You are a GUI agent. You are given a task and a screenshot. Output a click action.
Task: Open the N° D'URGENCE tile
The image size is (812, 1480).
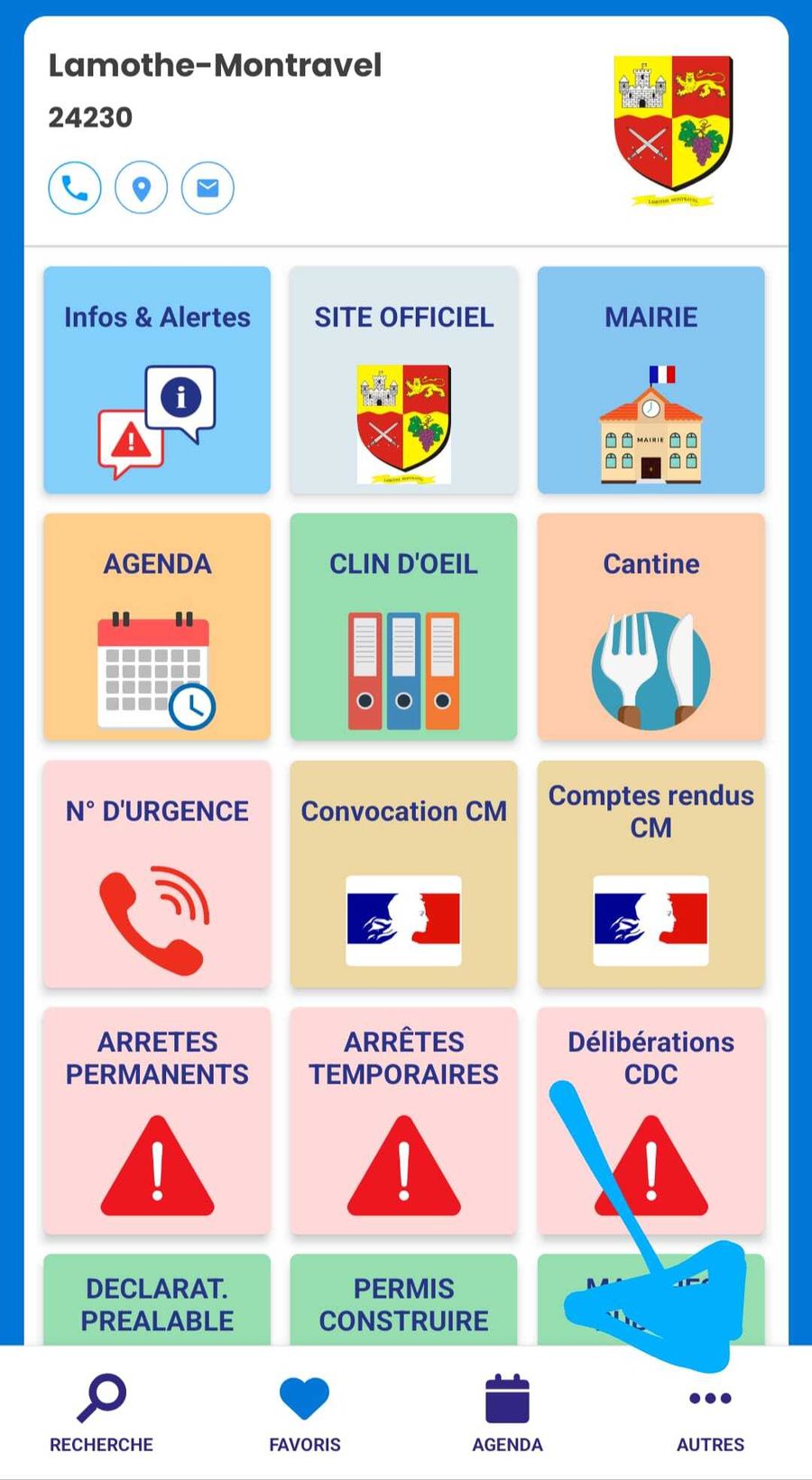(x=157, y=874)
